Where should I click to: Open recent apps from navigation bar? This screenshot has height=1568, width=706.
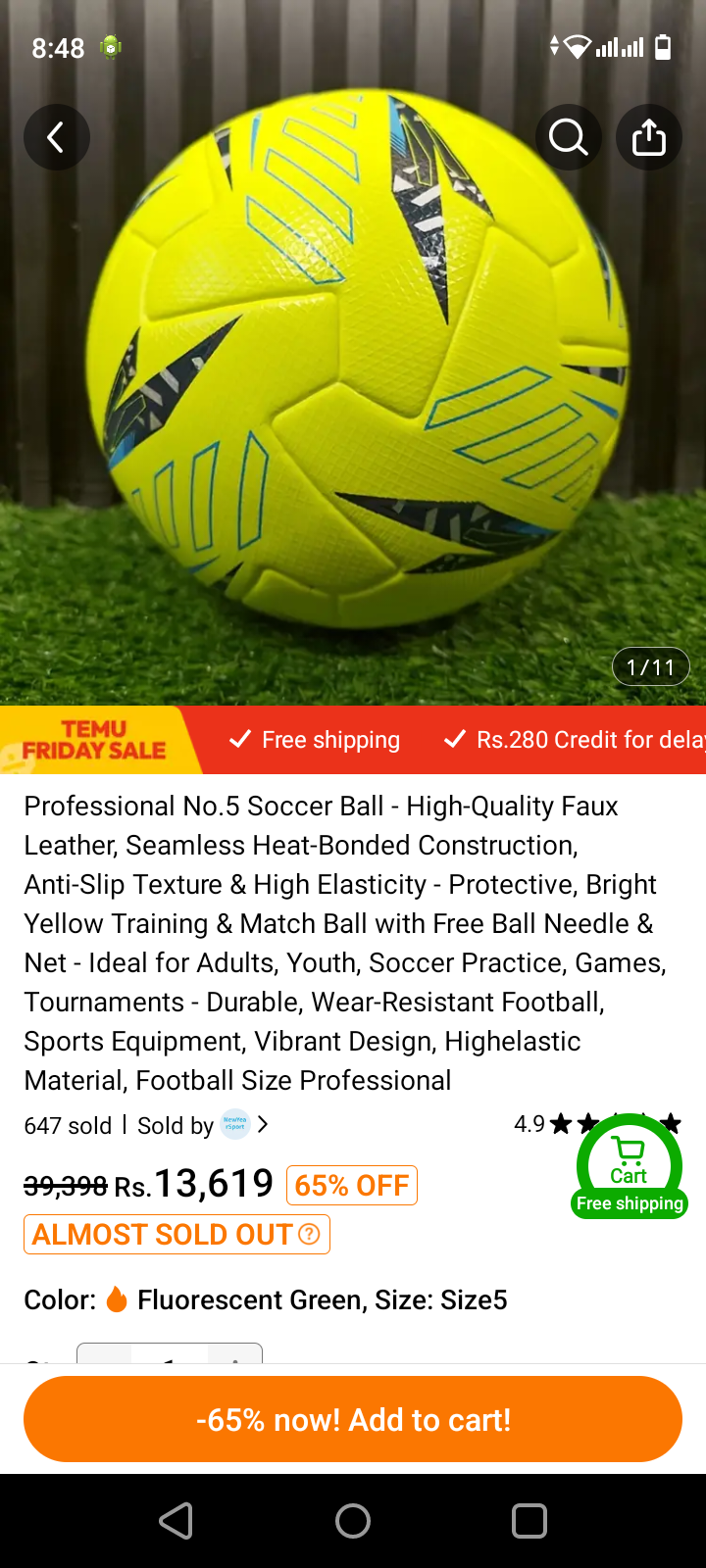pos(529,1521)
